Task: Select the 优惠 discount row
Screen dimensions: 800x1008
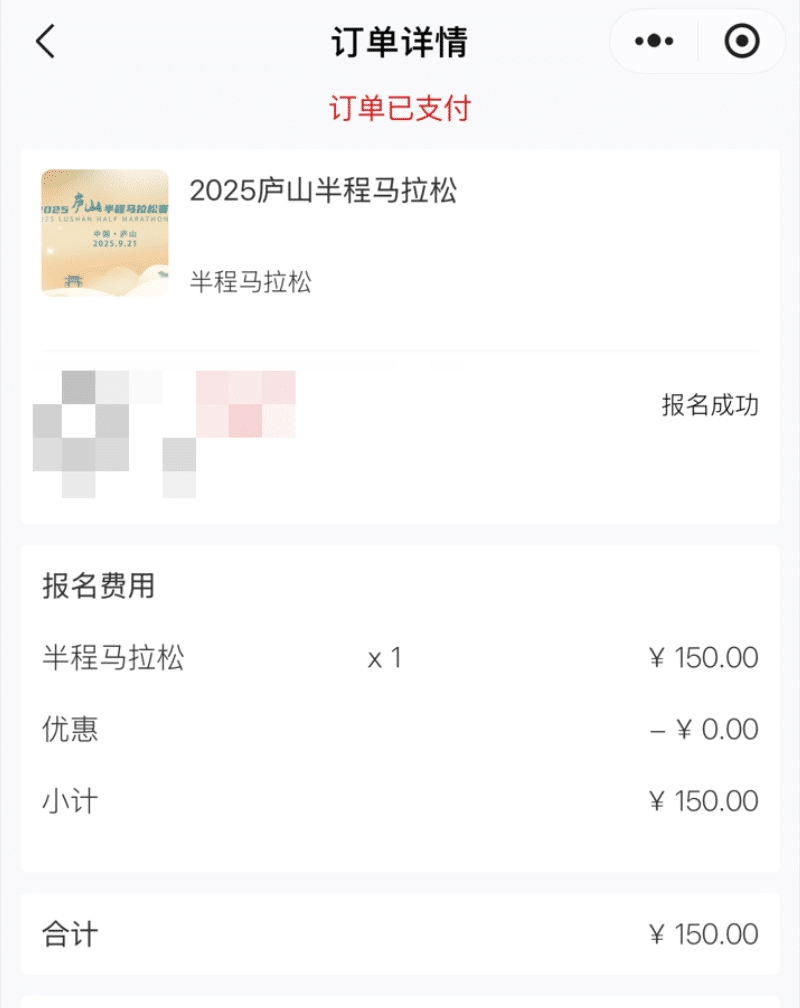Action: (x=70, y=730)
